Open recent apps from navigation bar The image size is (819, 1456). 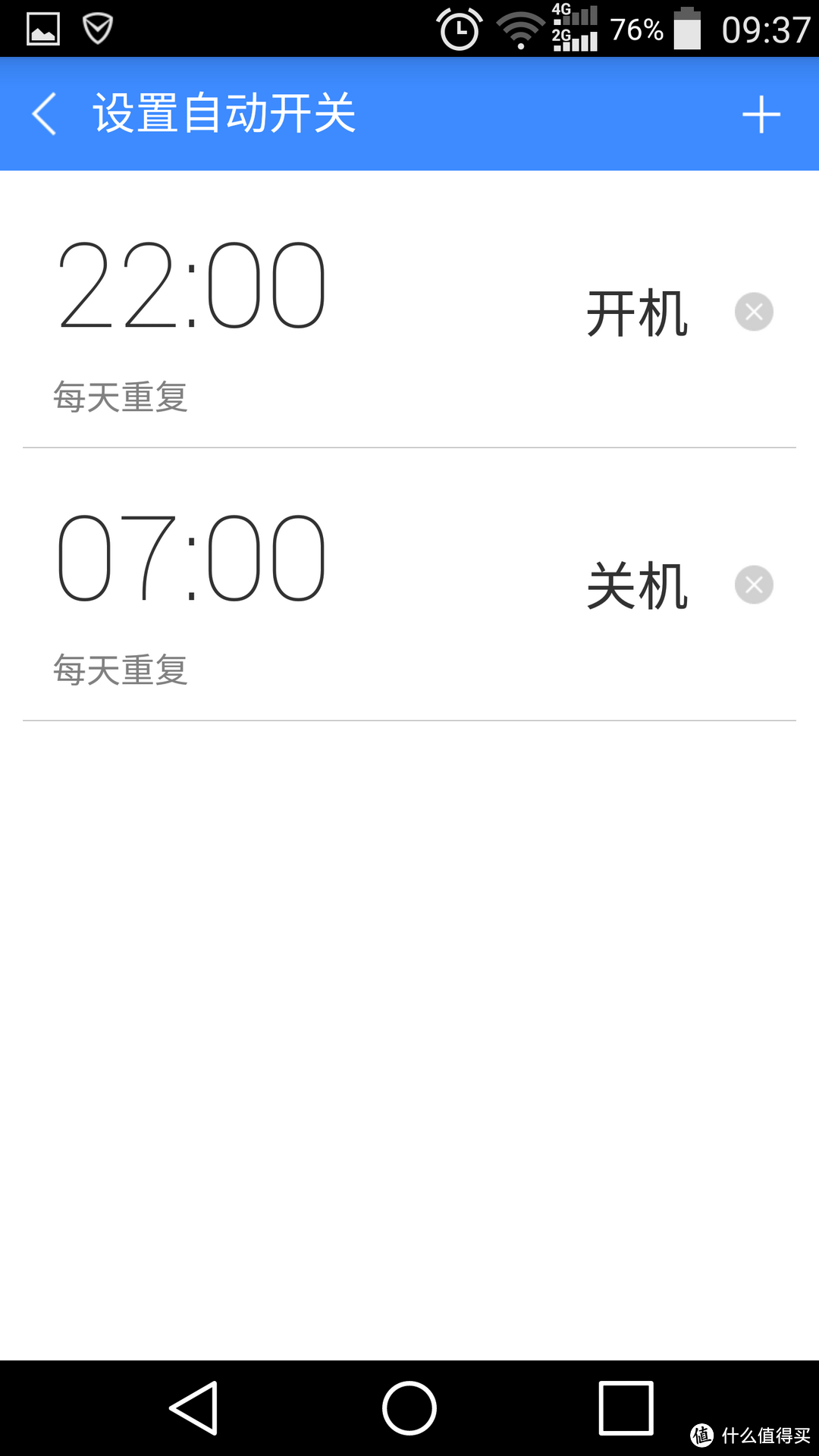tap(626, 1408)
